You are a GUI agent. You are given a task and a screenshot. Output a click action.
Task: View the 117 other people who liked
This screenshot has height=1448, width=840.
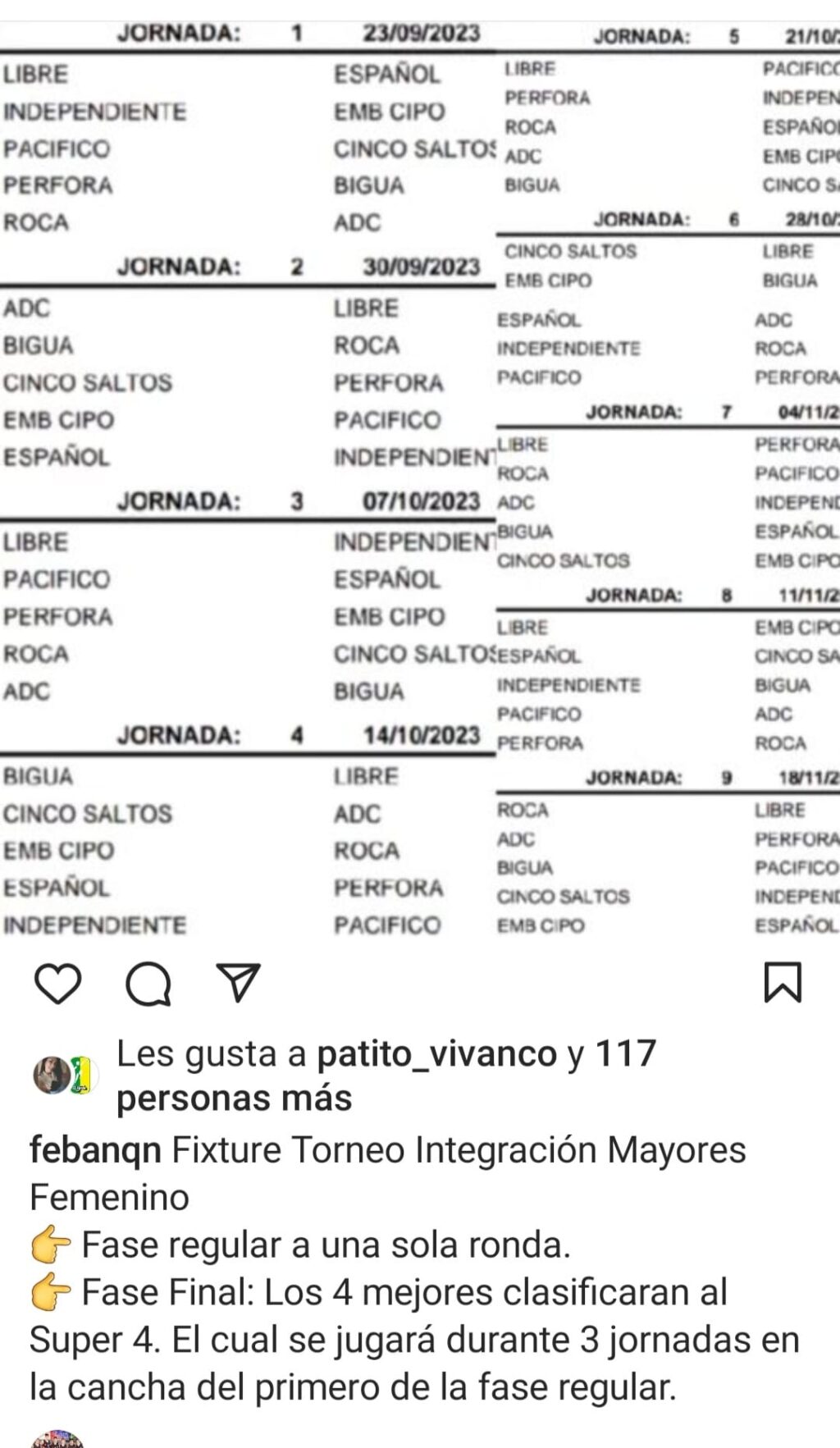coord(234,1098)
